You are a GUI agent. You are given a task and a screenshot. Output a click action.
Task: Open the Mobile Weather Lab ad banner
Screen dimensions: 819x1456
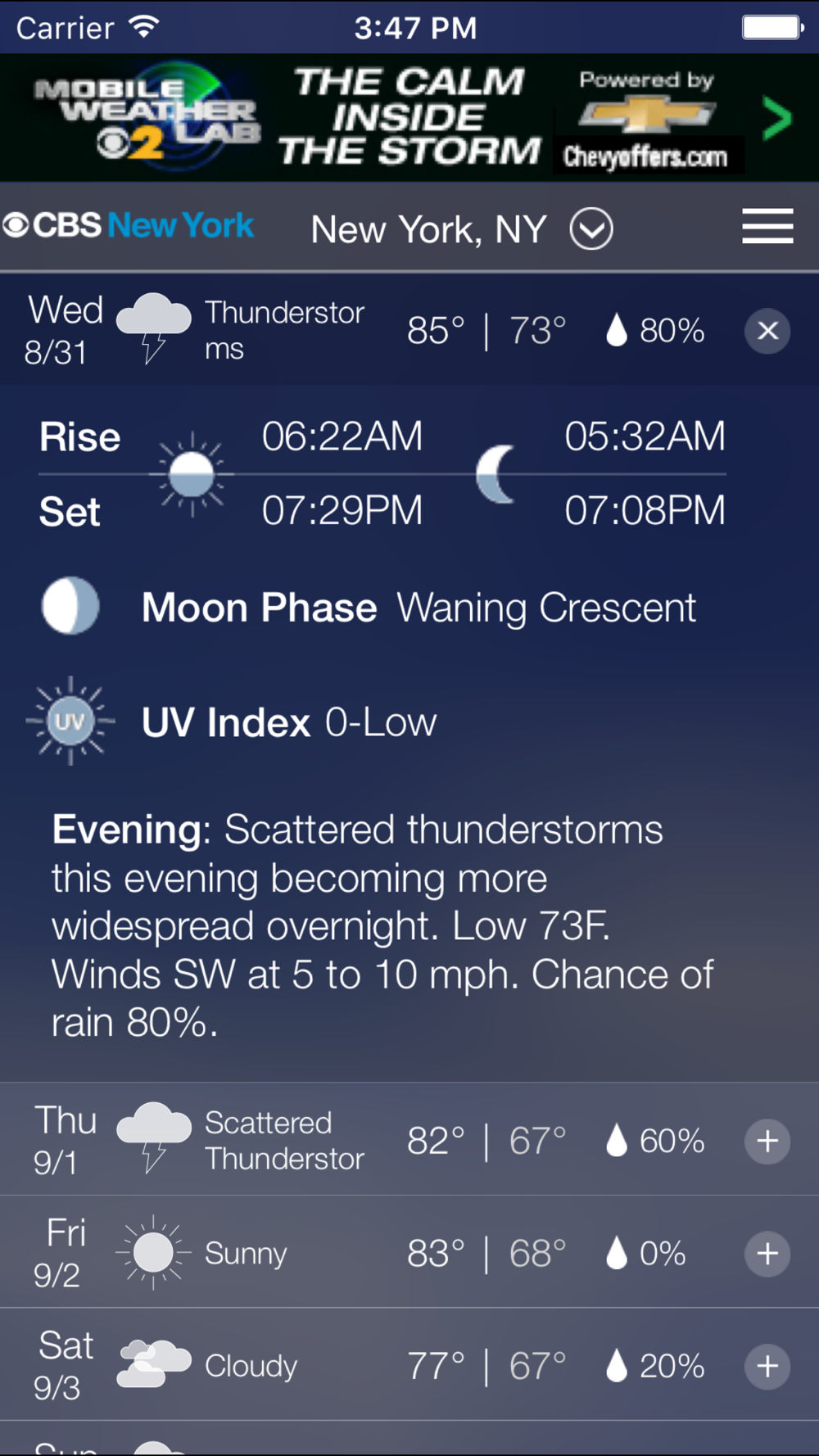[x=409, y=118]
